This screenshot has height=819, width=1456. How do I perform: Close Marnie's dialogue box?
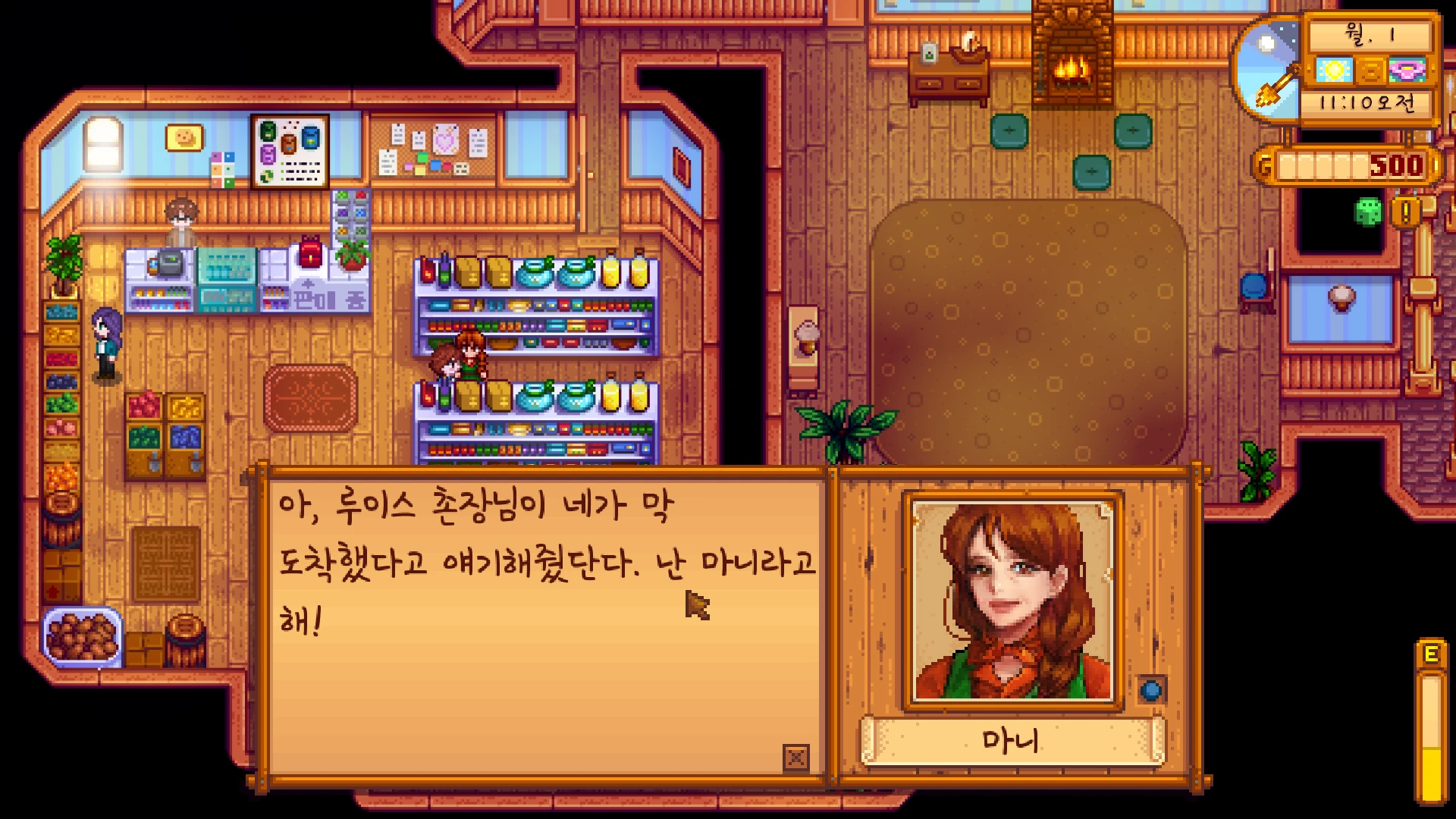coord(795,757)
